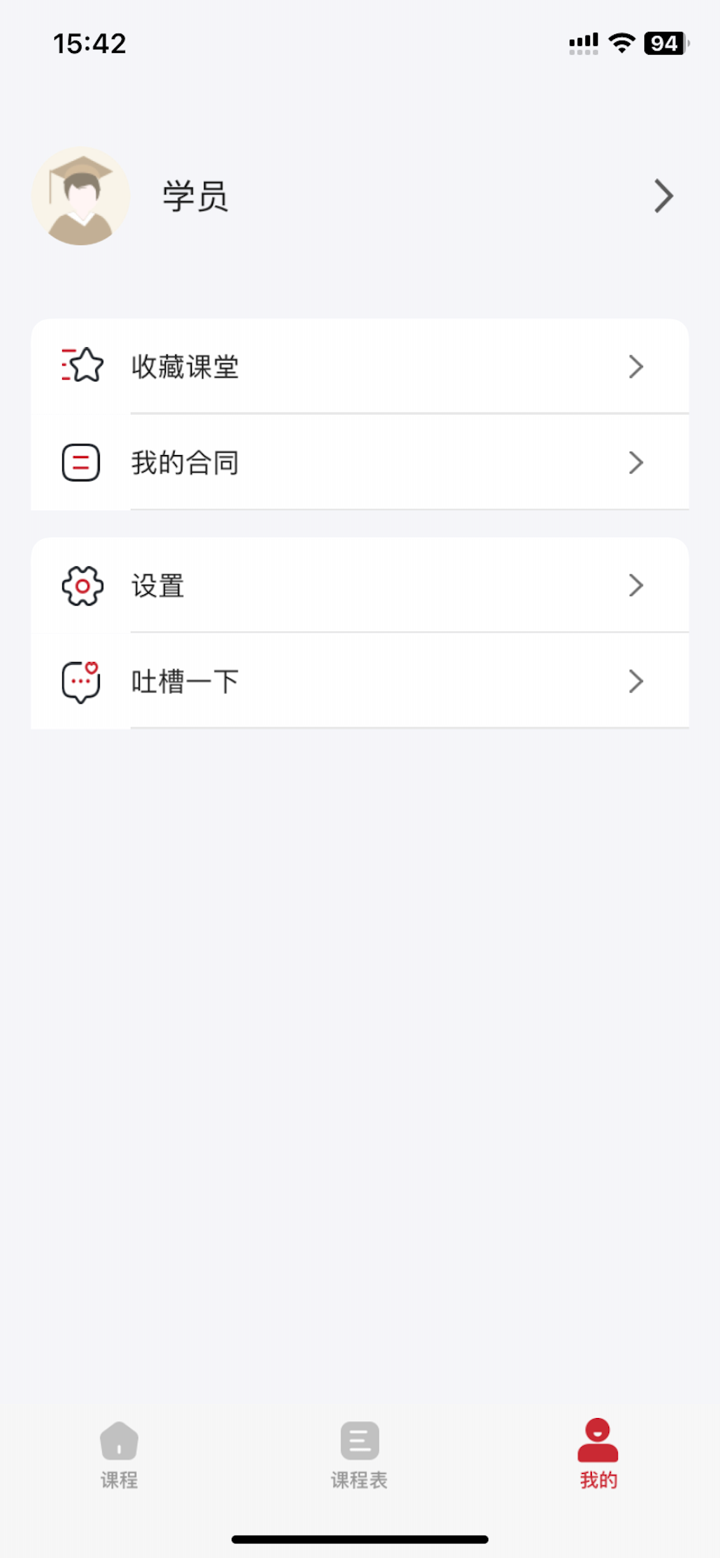Tap the student graduation-cap avatar

point(81,196)
